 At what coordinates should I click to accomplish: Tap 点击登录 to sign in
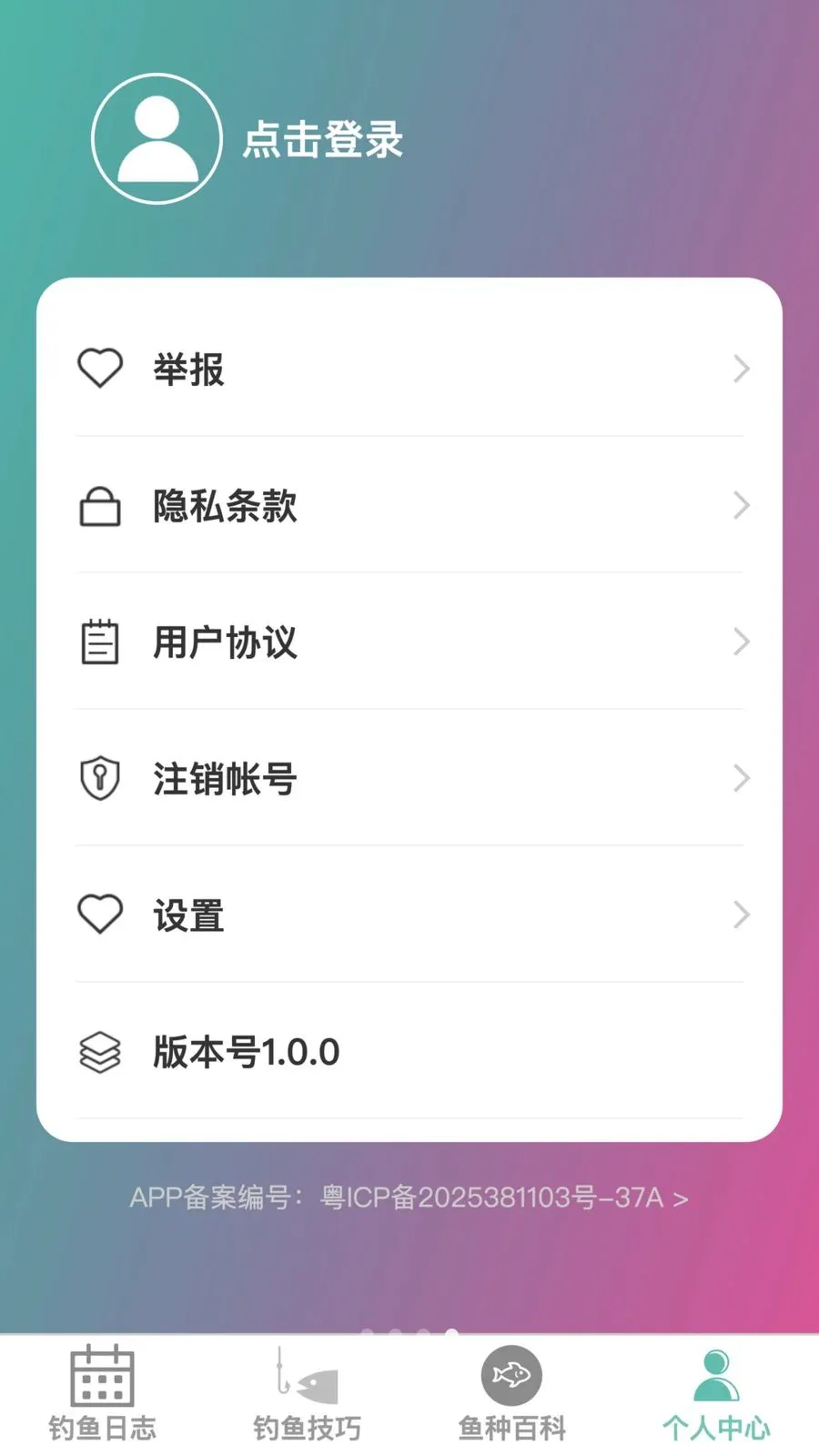pos(323,140)
